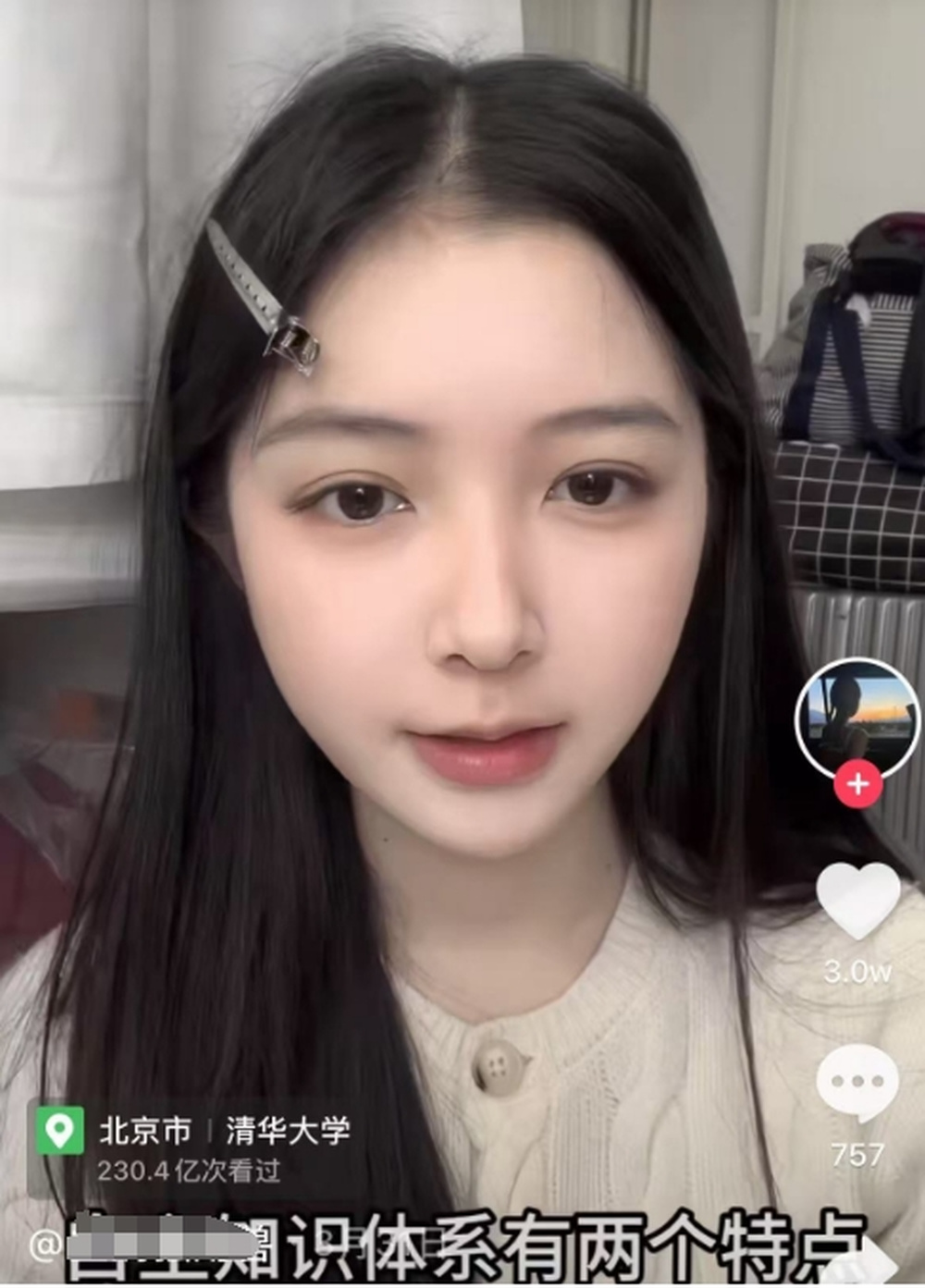
Task: Open the creator's username at the bottom
Action: (x=139, y=1245)
